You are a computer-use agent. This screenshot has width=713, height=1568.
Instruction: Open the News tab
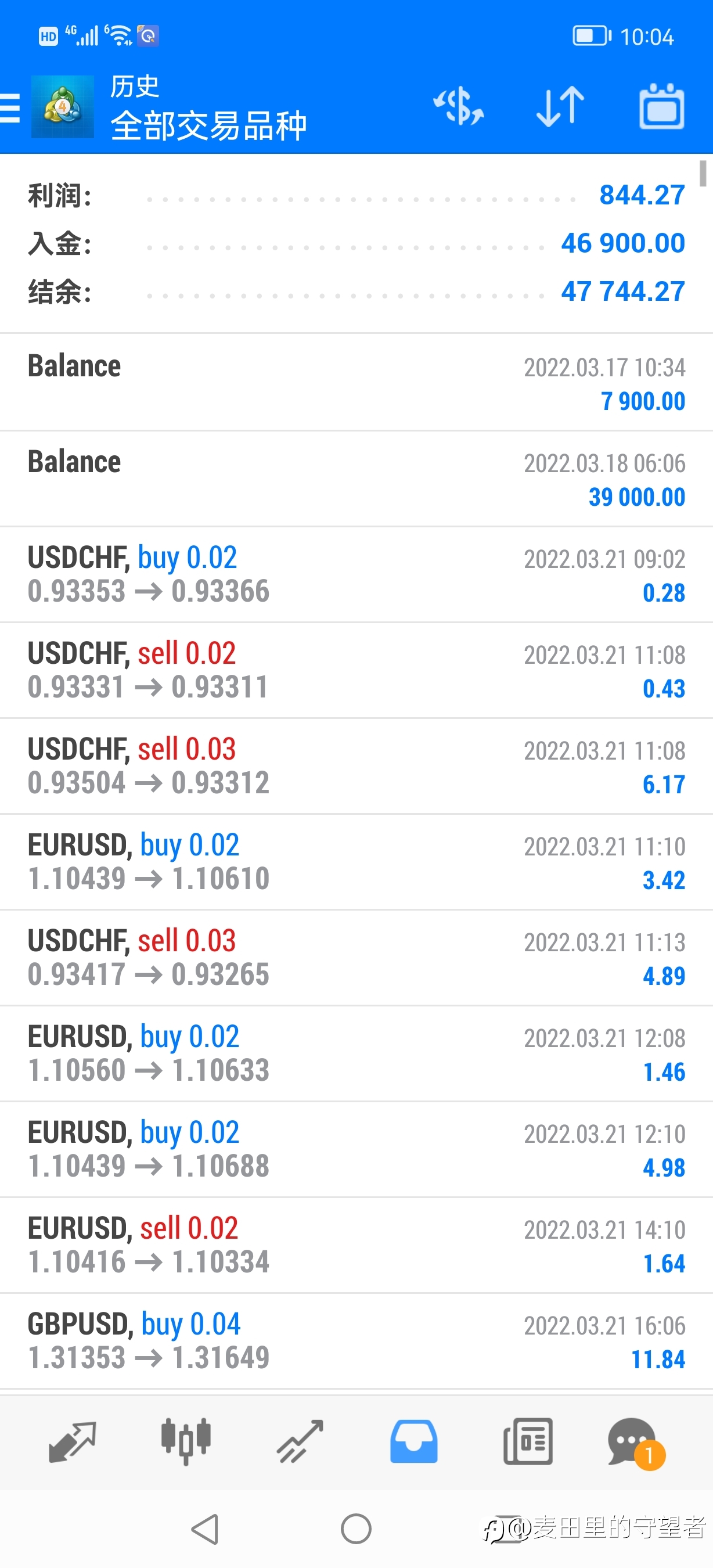528,1441
